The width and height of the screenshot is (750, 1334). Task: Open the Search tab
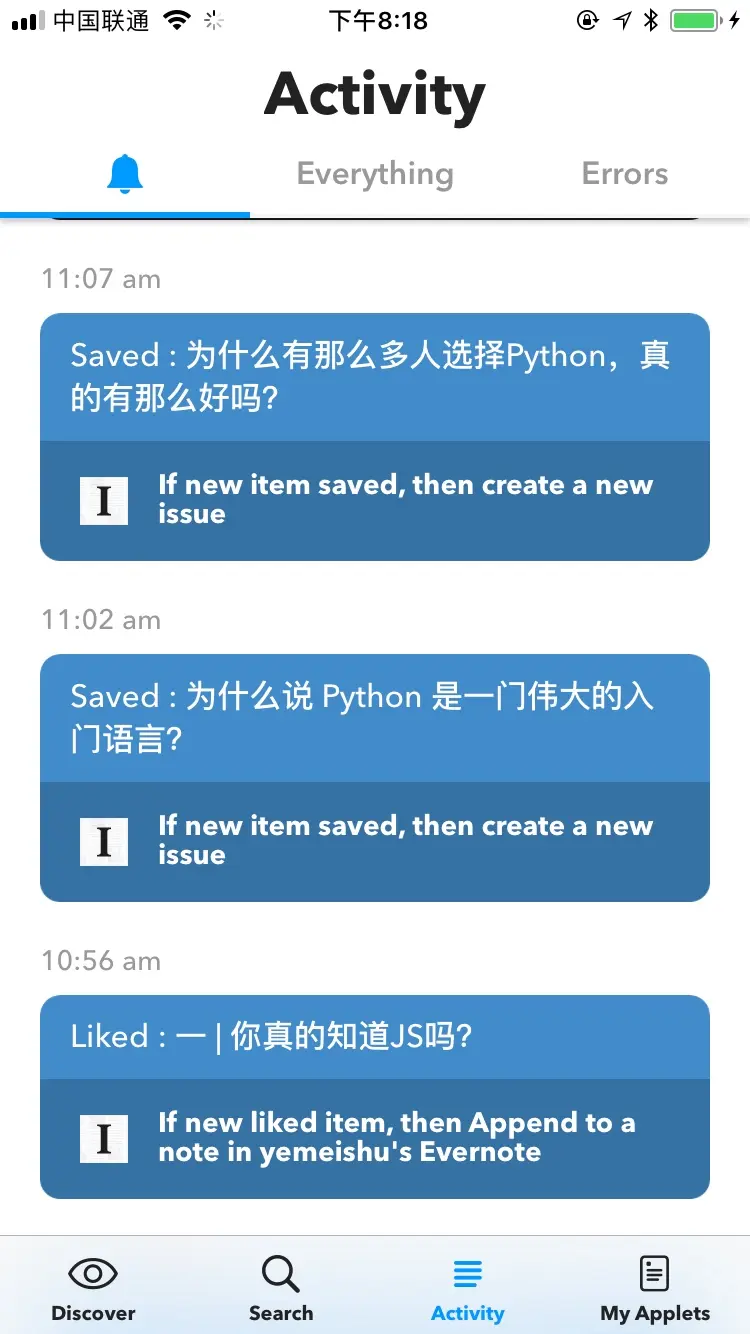click(x=281, y=1289)
